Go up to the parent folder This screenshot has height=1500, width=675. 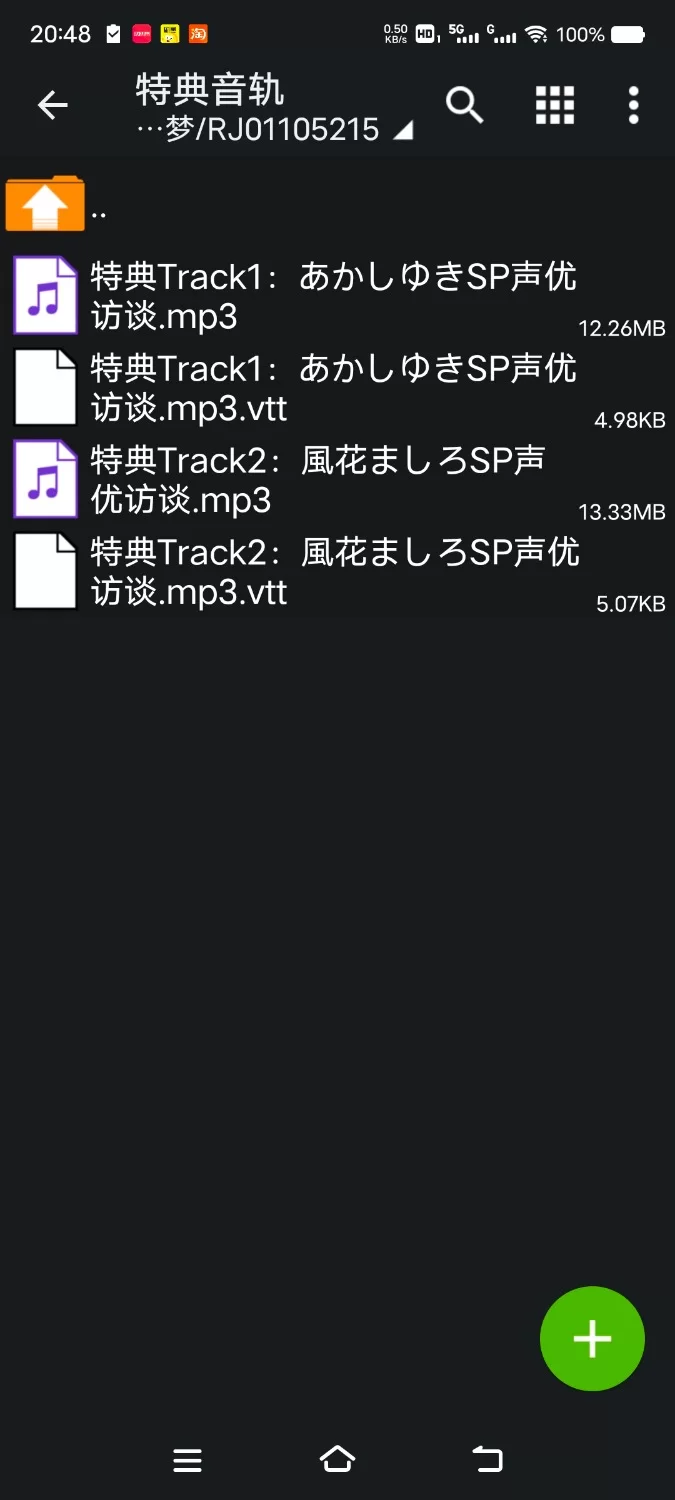(x=46, y=205)
